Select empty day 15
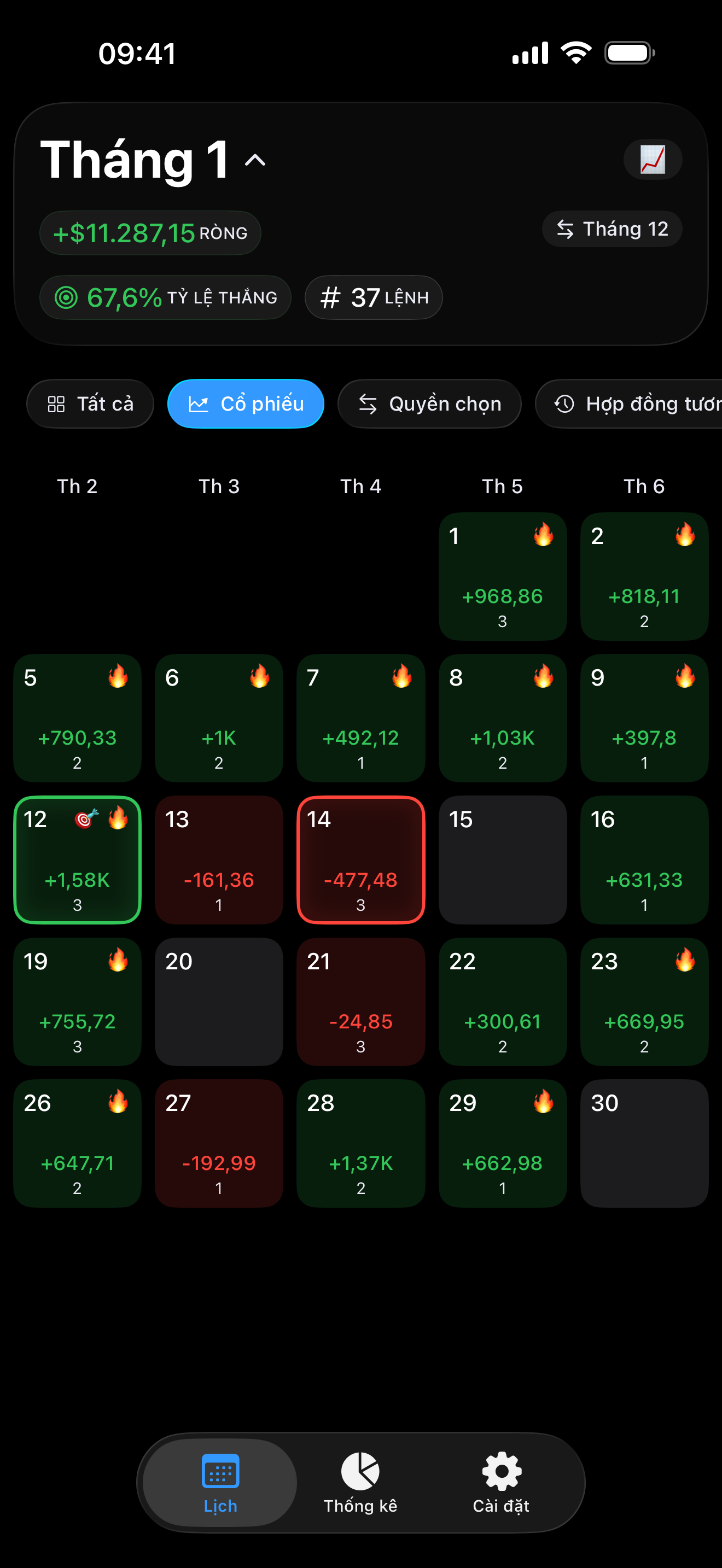Image resolution: width=722 pixels, height=1568 pixels. pyautogui.click(x=502, y=860)
